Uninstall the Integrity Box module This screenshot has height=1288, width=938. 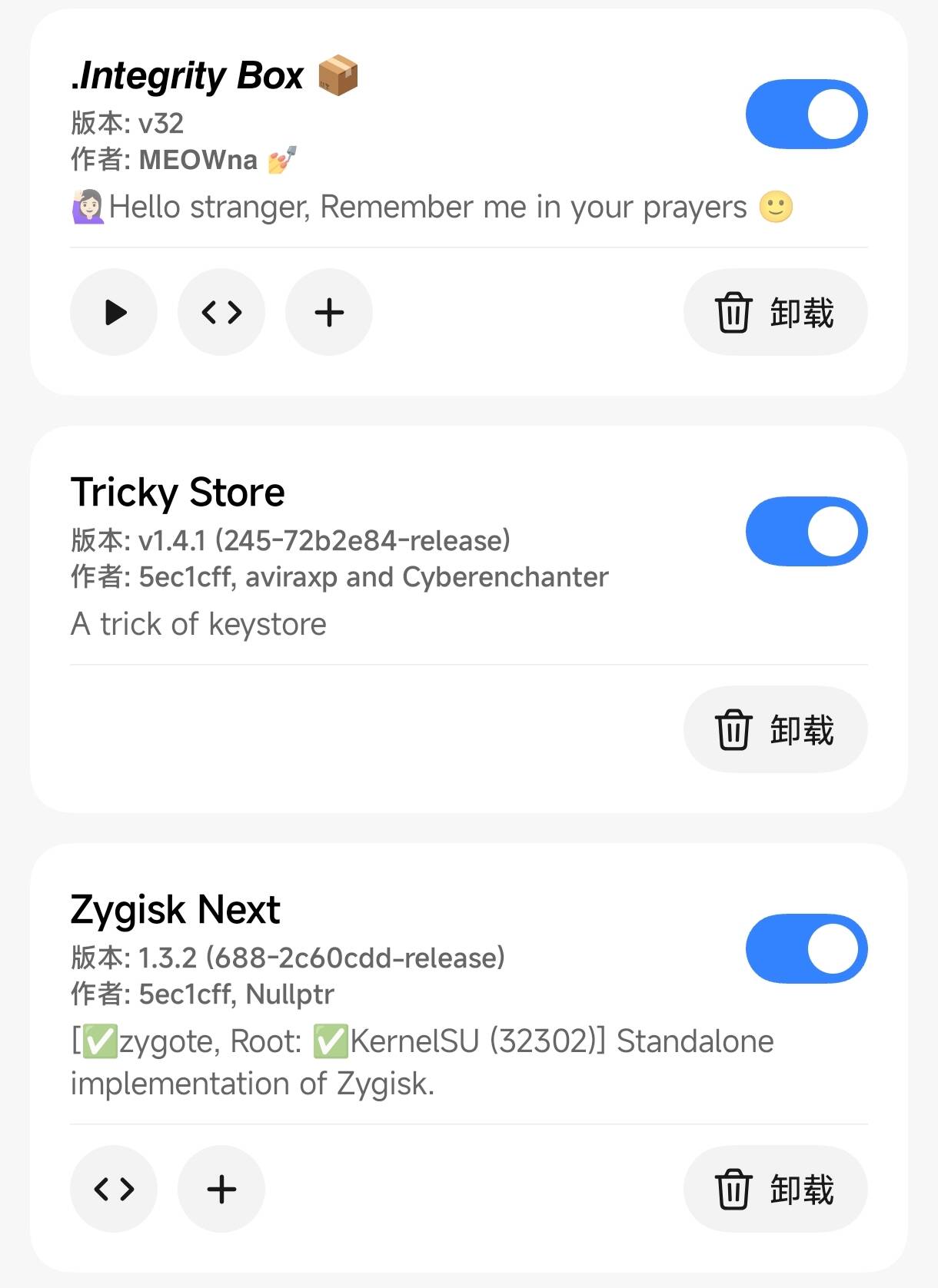(775, 312)
